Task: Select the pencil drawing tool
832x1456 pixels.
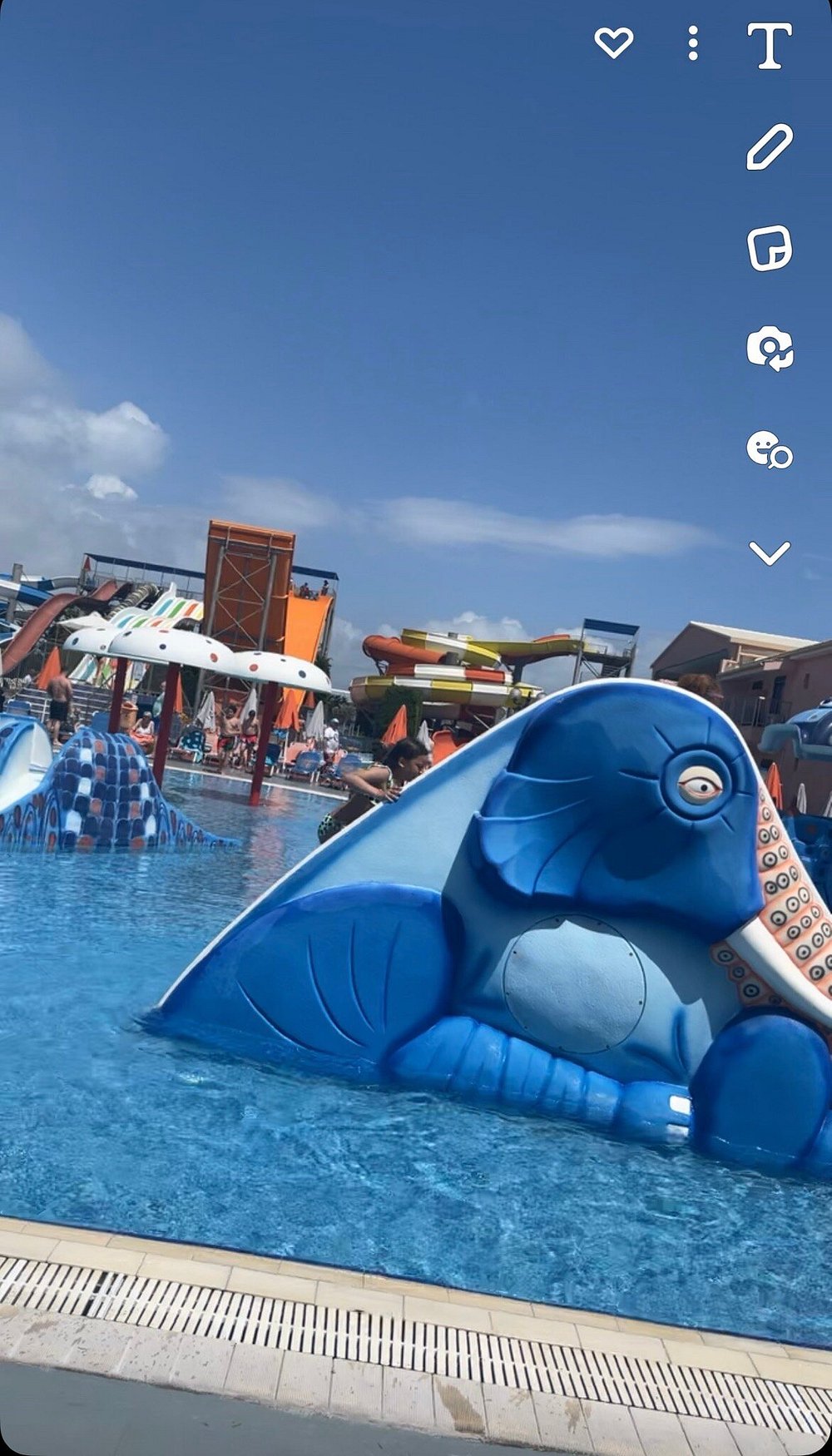Action: pos(770,147)
